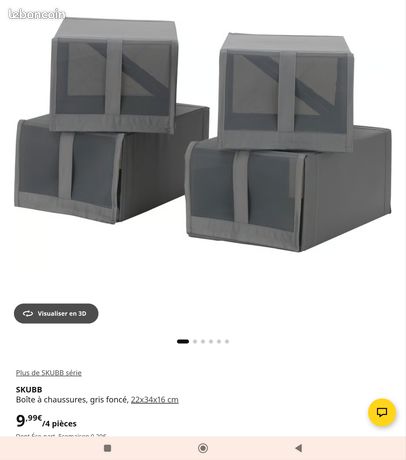Tap the Visualiser en 3D button
The width and height of the screenshot is (406, 460).
(56, 313)
